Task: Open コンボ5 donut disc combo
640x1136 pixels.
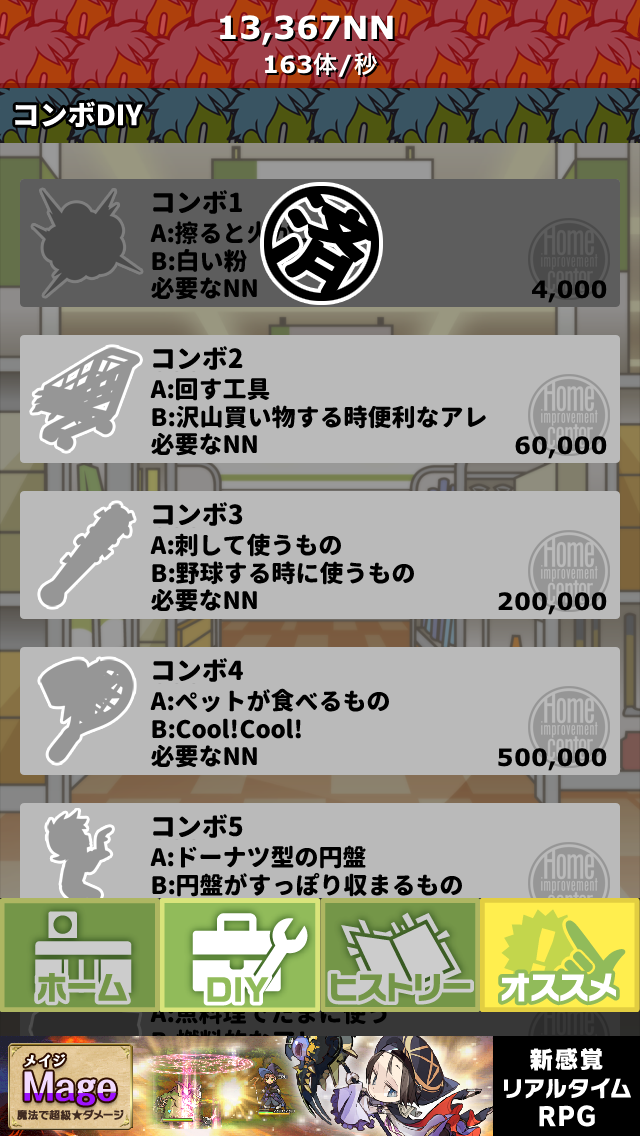Action: pyautogui.click(x=320, y=850)
